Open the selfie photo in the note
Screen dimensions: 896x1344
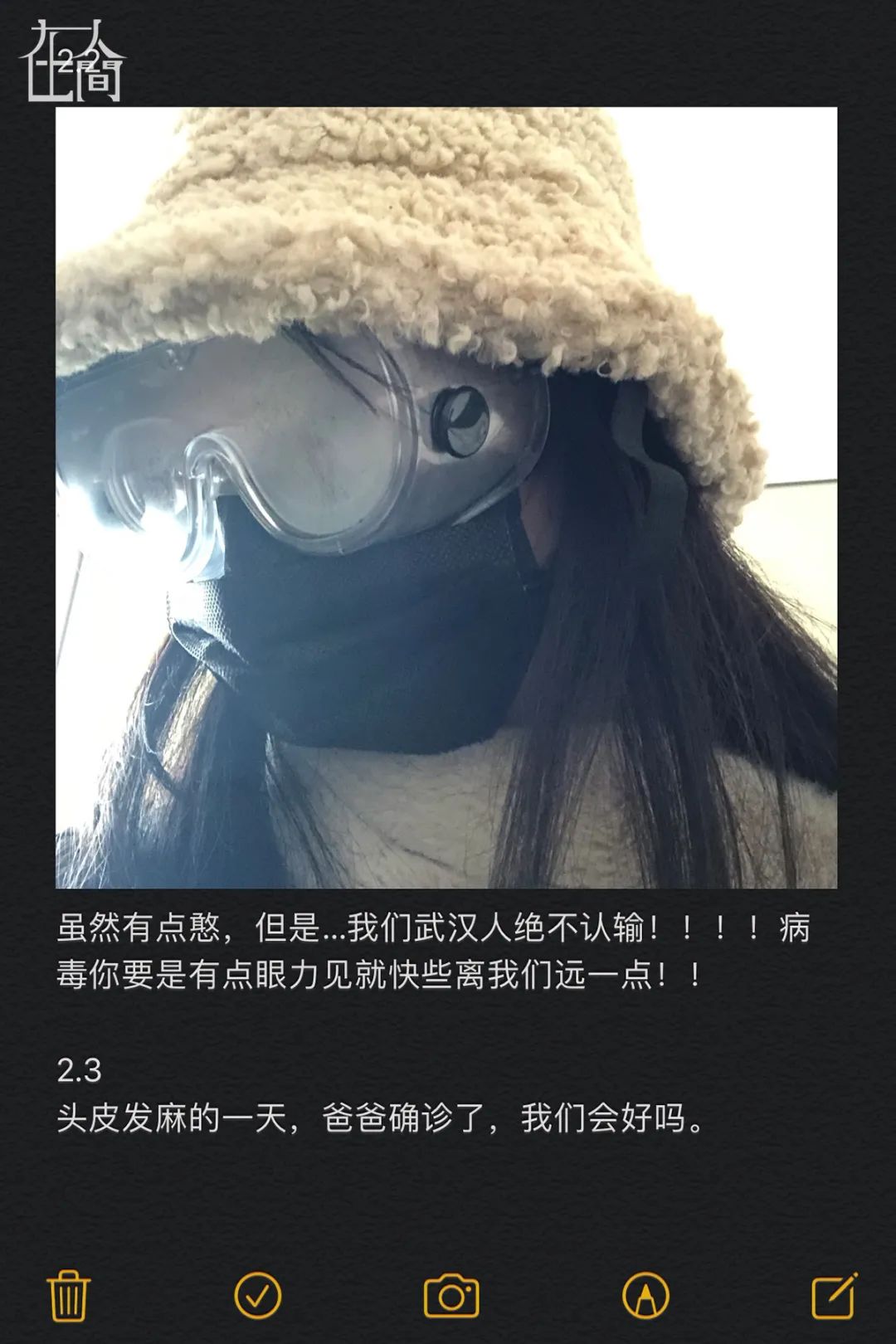(x=446, y=498)
